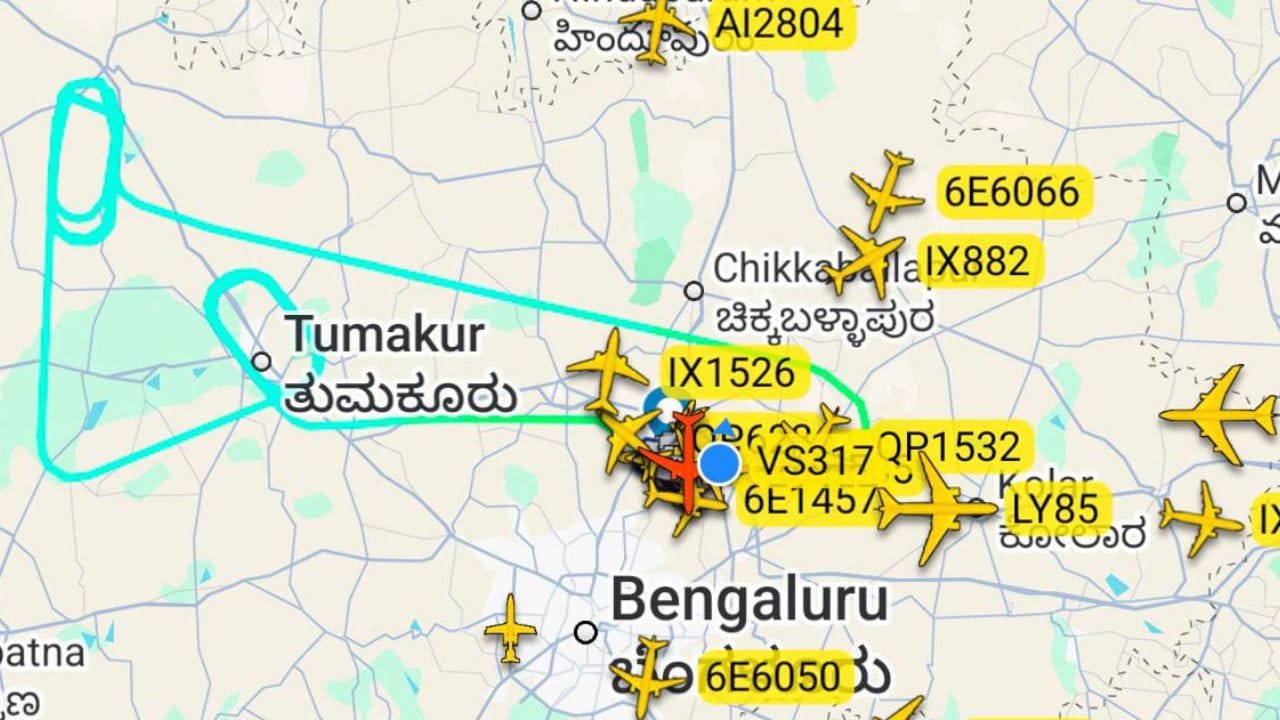Image resolution: width=1280 pixels, height=720 pixels.
Task: Tap the plane marked 6E6066
Action: (x=886, y=190)
